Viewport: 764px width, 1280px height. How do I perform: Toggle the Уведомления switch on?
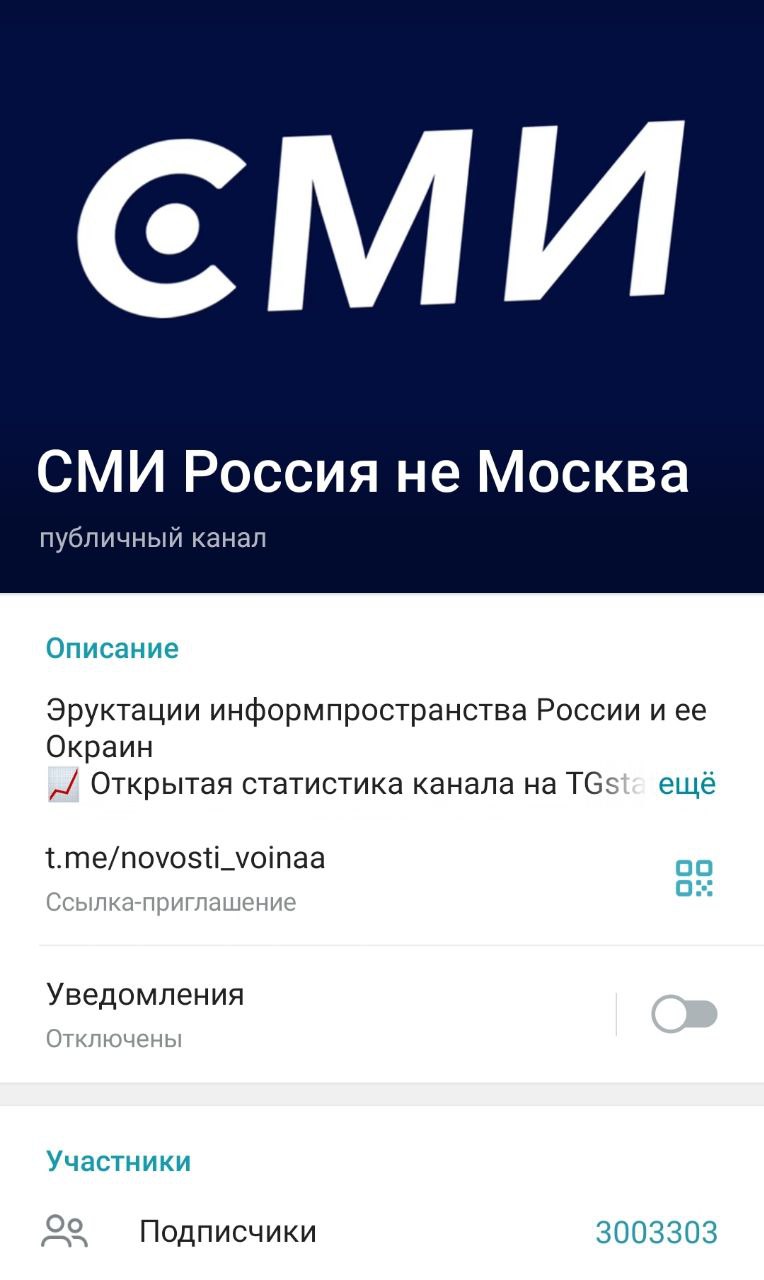point(684,1015)
